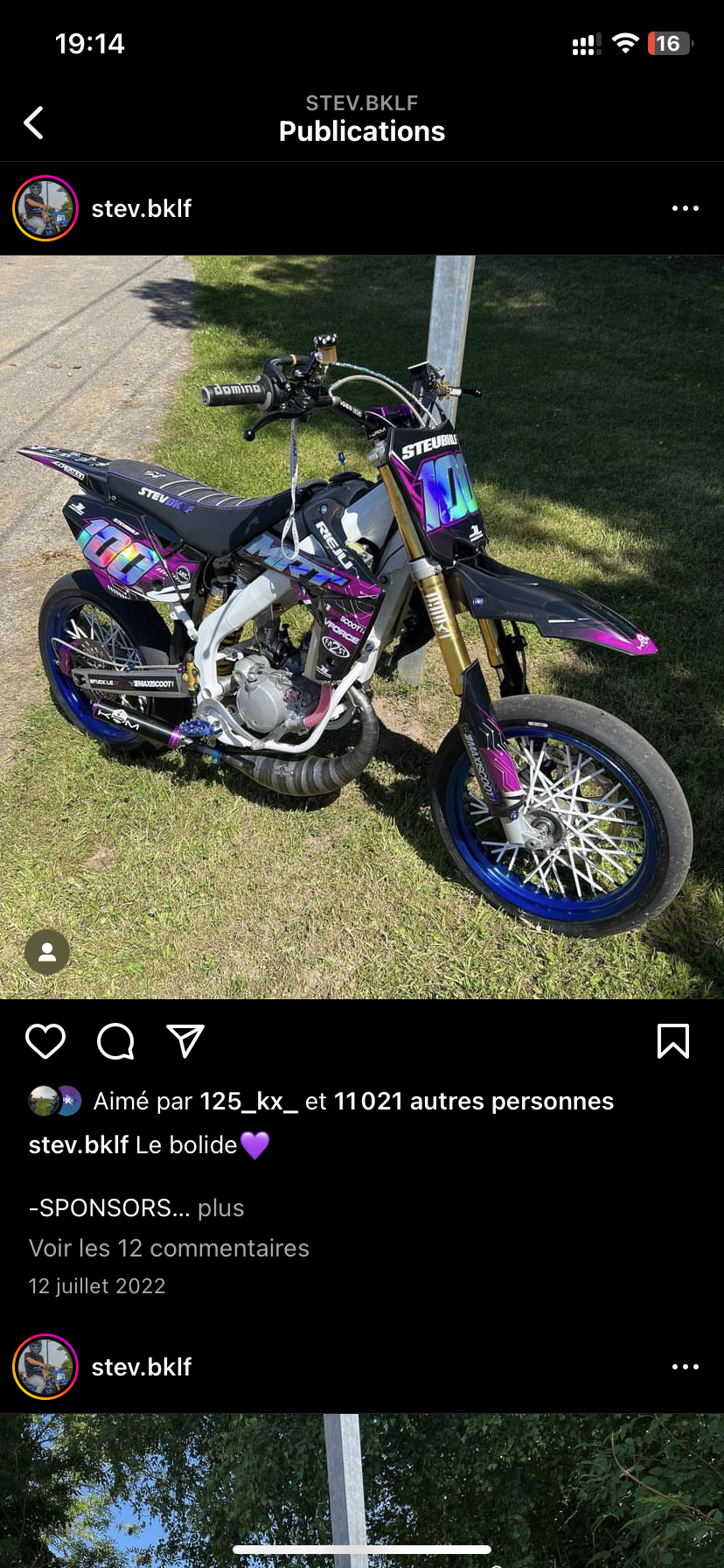
Task: Open stev.bklf profile picture on first post
Action: pyautogui.click(x=45, y=208)
